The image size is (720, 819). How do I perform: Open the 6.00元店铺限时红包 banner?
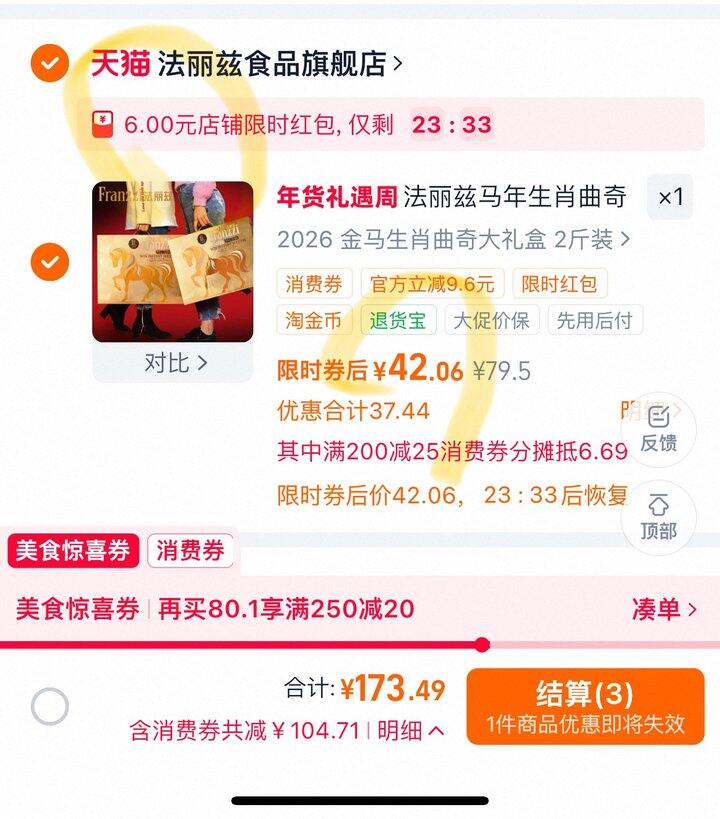pyautogui.click(x=300, y=125)
